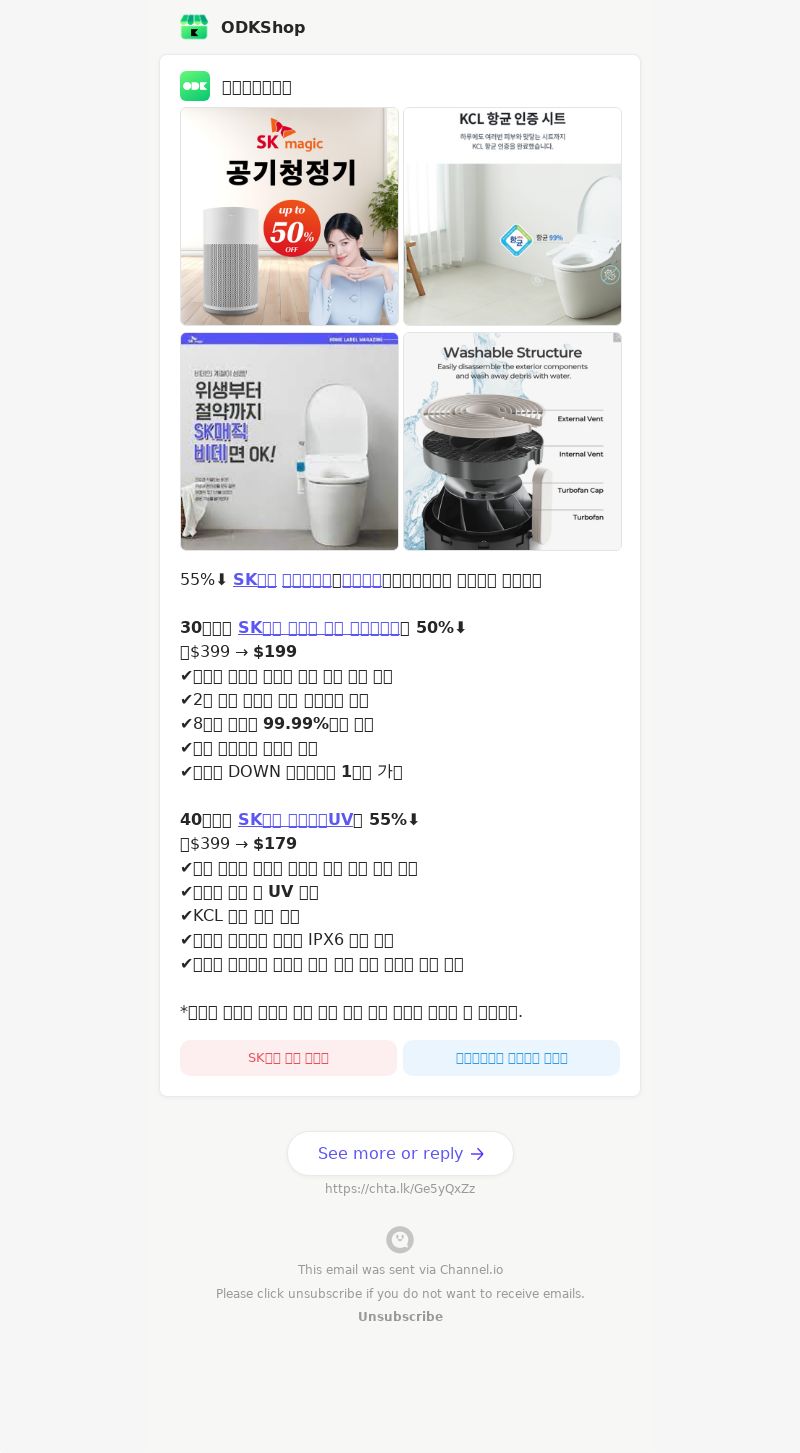Open the Washable Structure image
800x1453 pixels.
click(512, 441)
